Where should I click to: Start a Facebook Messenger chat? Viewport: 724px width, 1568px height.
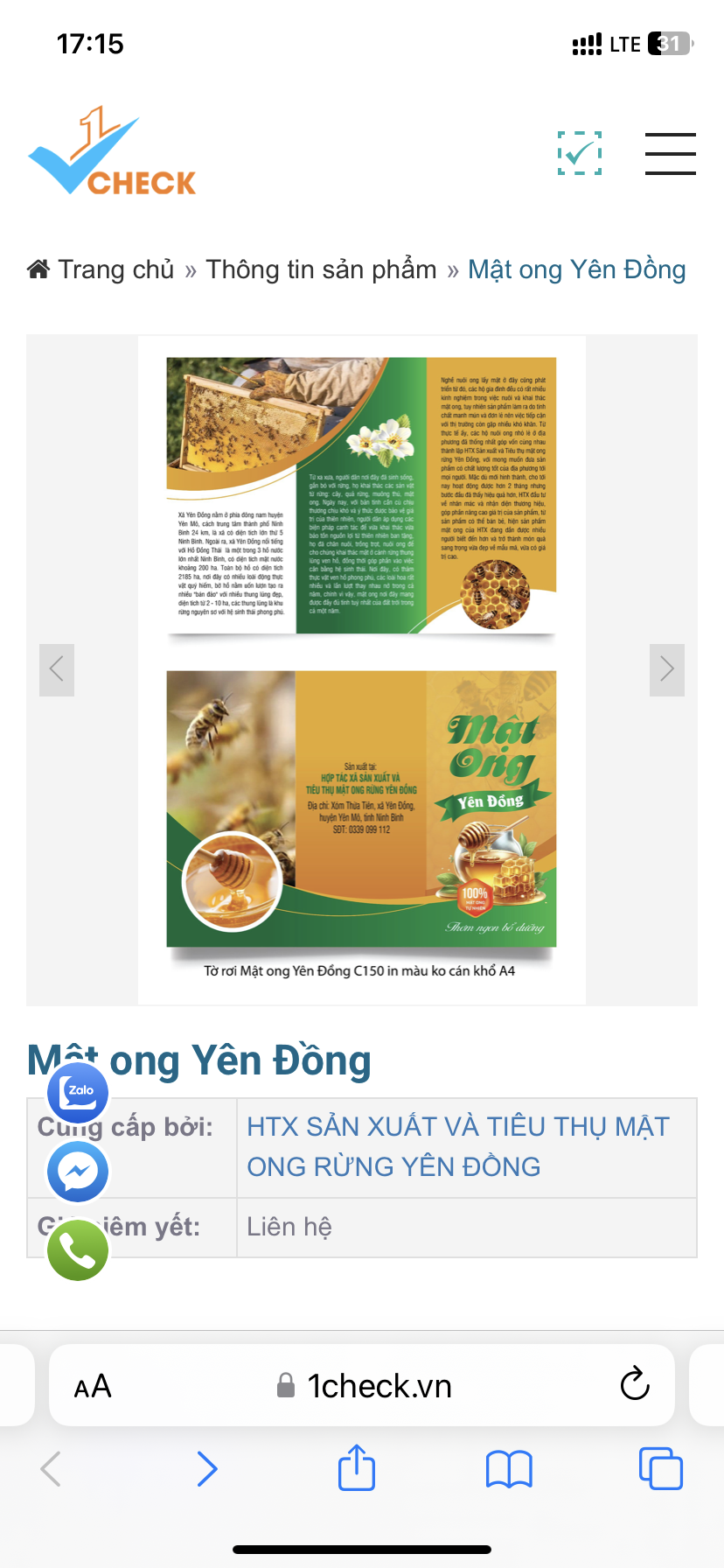click(77, 1172)
